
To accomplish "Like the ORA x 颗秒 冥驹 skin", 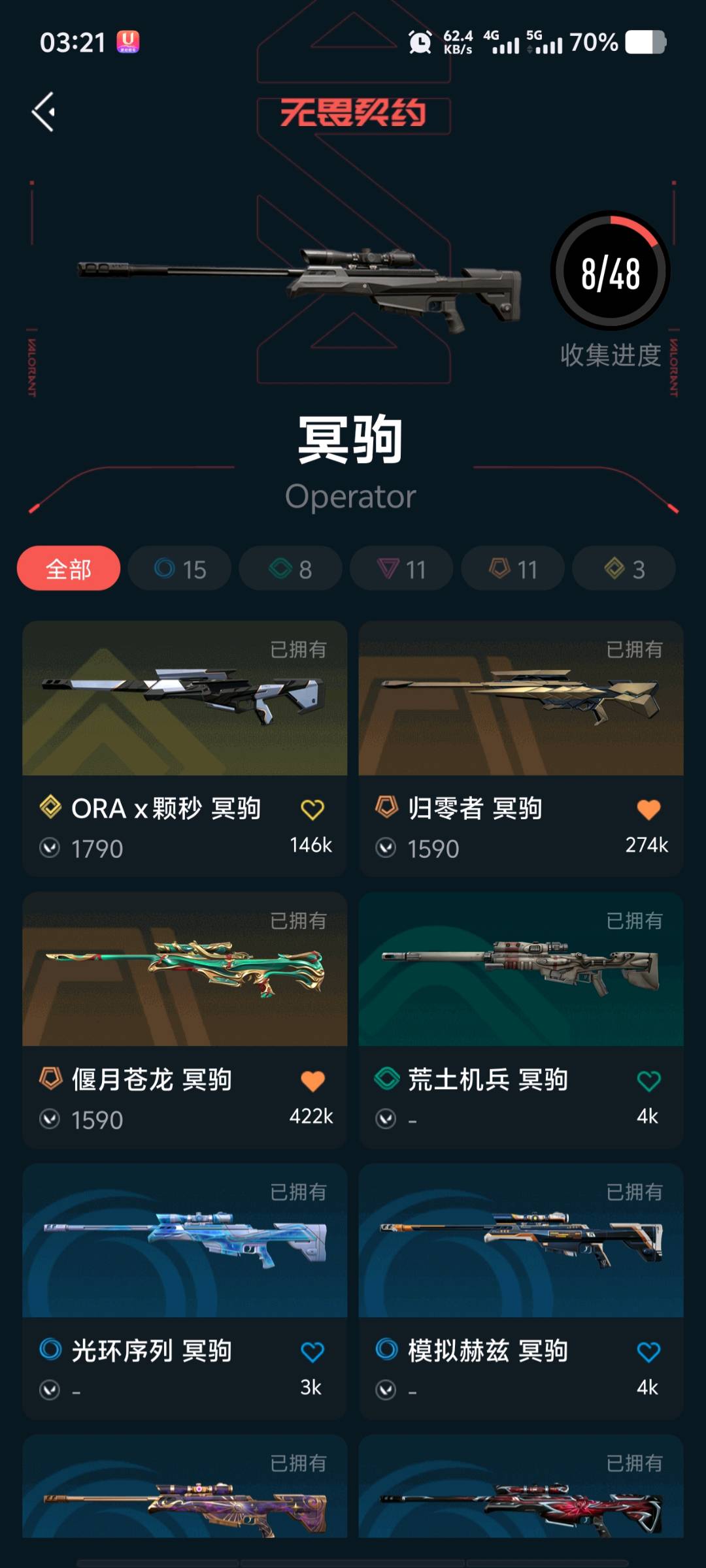I will 312,810.
